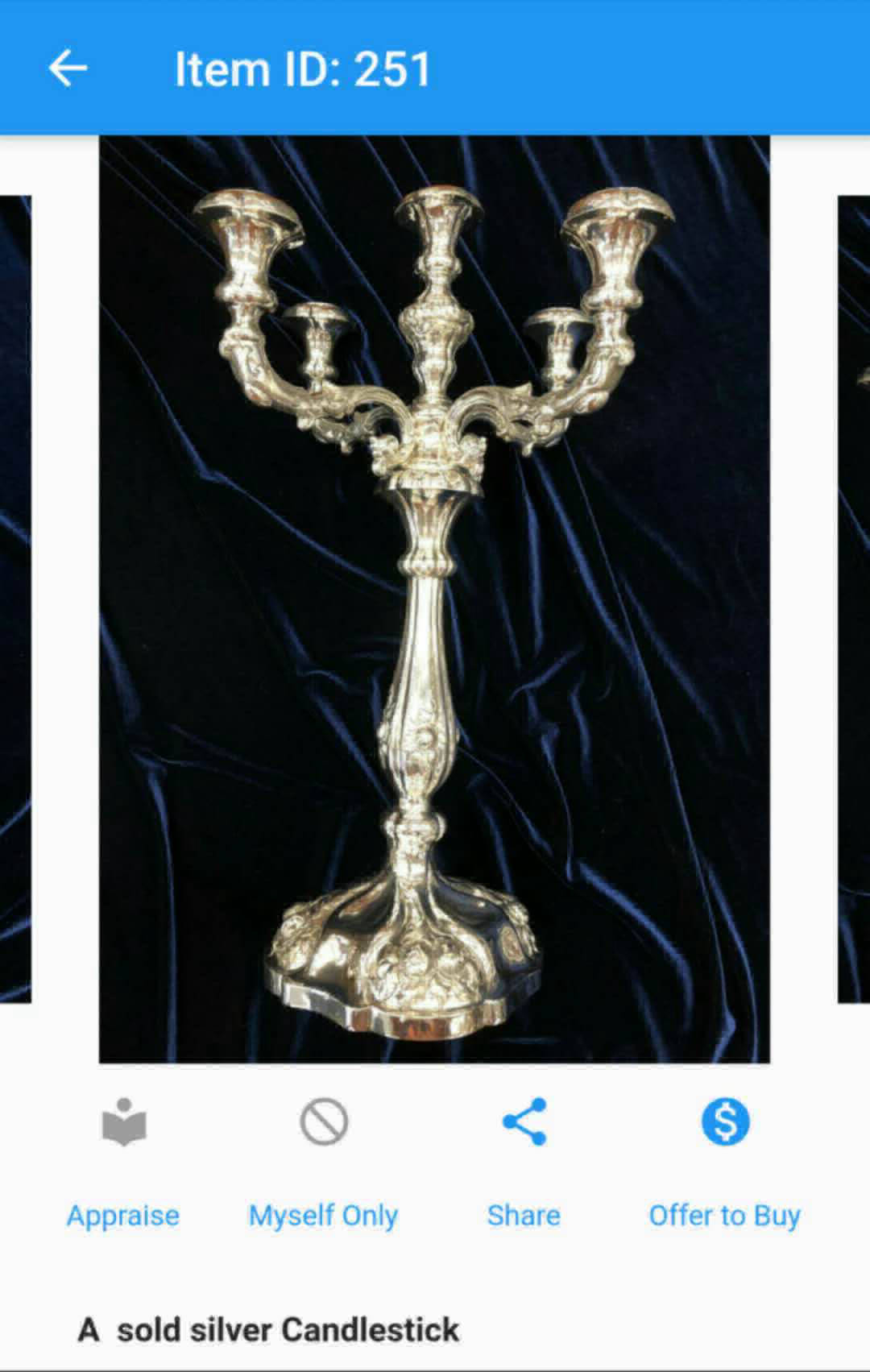The width and height of the screenshot is (870, 1372).
Task: Select the Myself Only option
Action: click(323, 1159)
